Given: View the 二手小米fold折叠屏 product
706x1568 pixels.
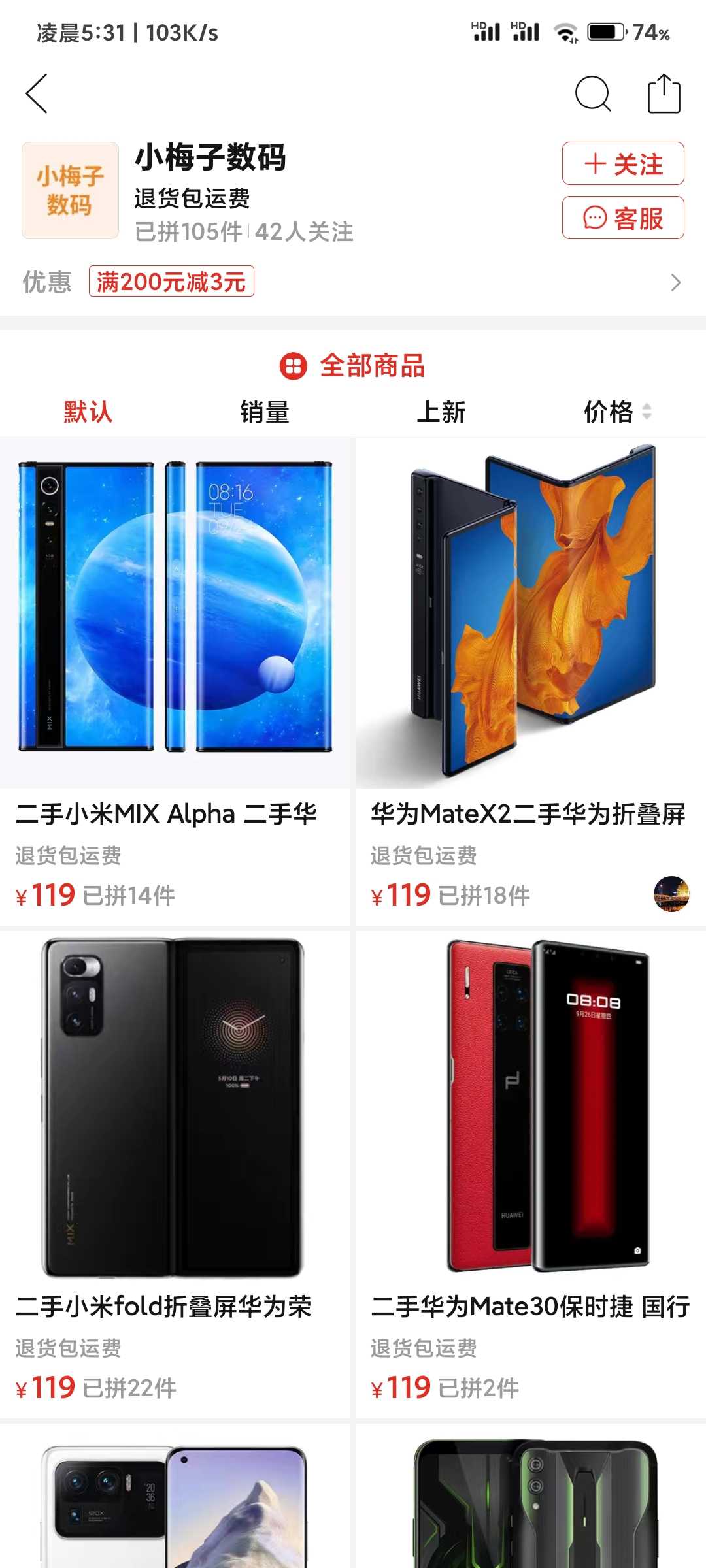Looking at the screenshot, I should [x=175, y=1174].
